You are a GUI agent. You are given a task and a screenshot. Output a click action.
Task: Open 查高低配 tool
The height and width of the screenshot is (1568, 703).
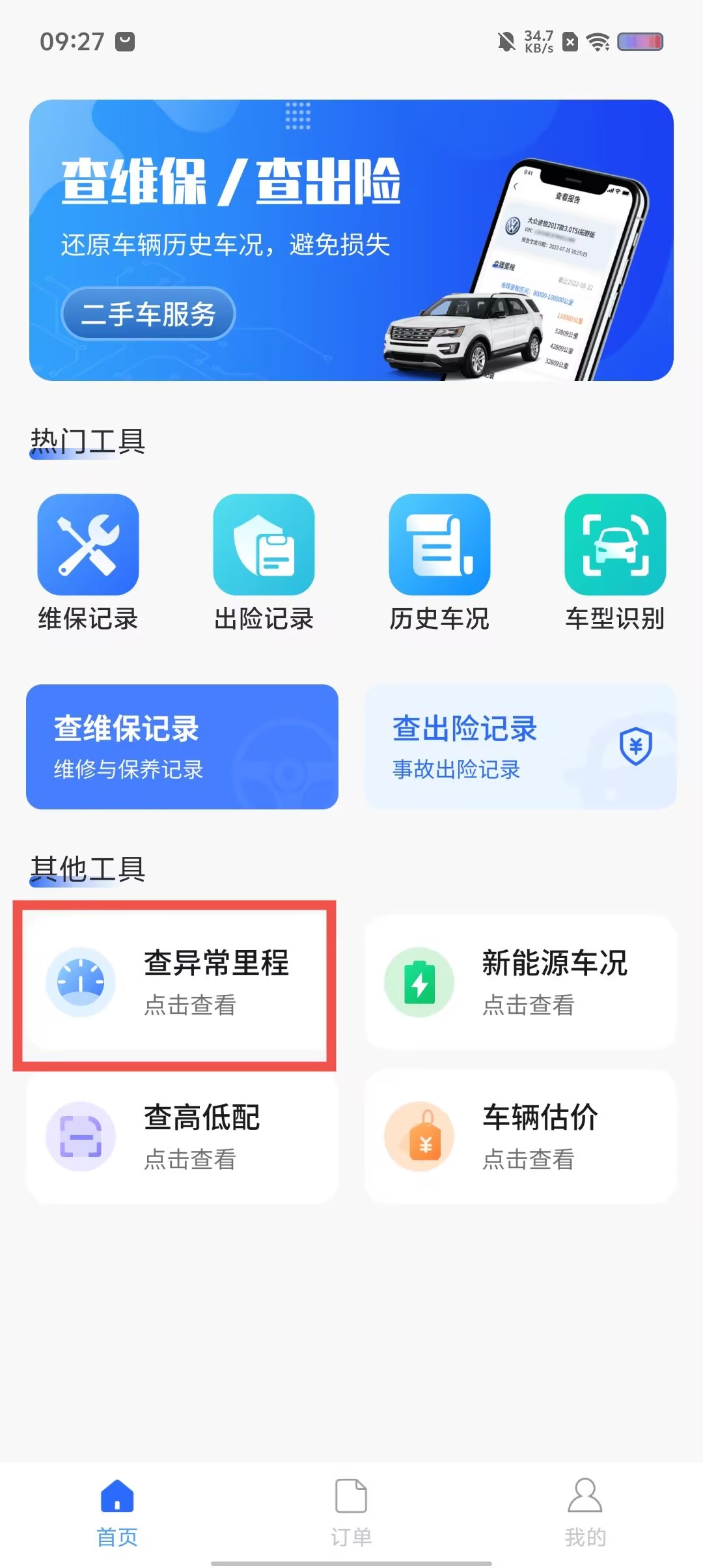[182, 1137]
